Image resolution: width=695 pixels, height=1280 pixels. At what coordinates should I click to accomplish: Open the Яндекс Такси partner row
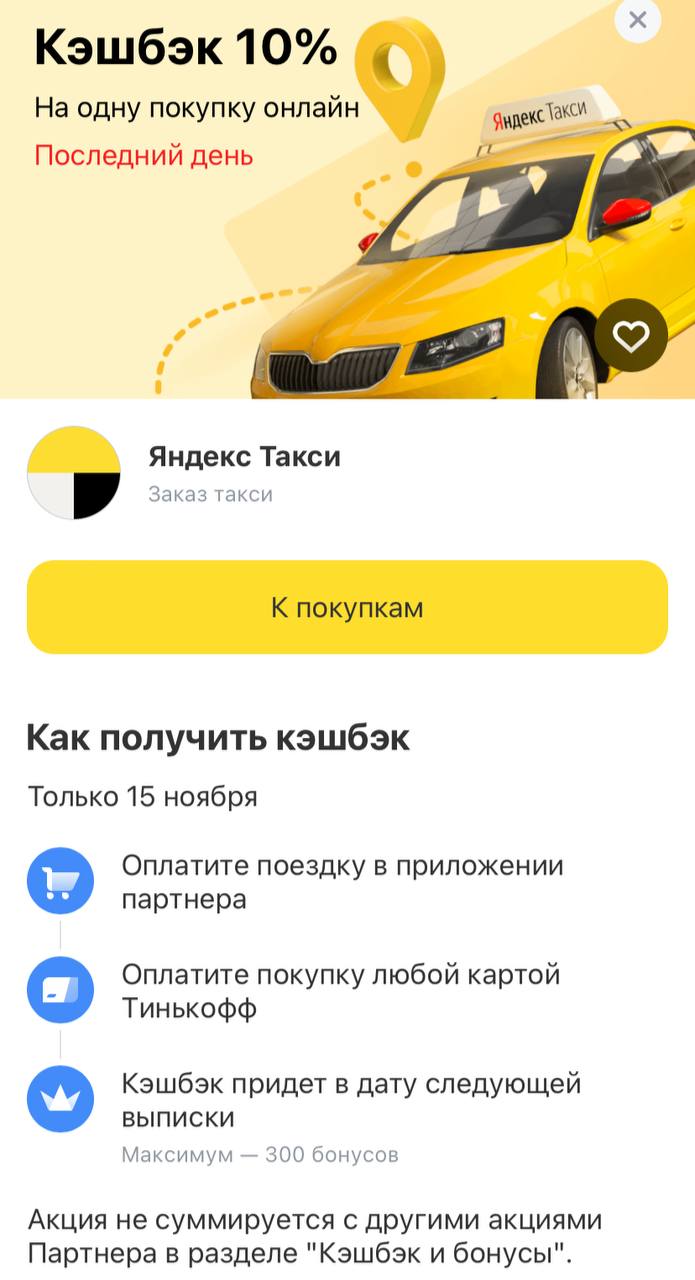click(x=245, y=472)
